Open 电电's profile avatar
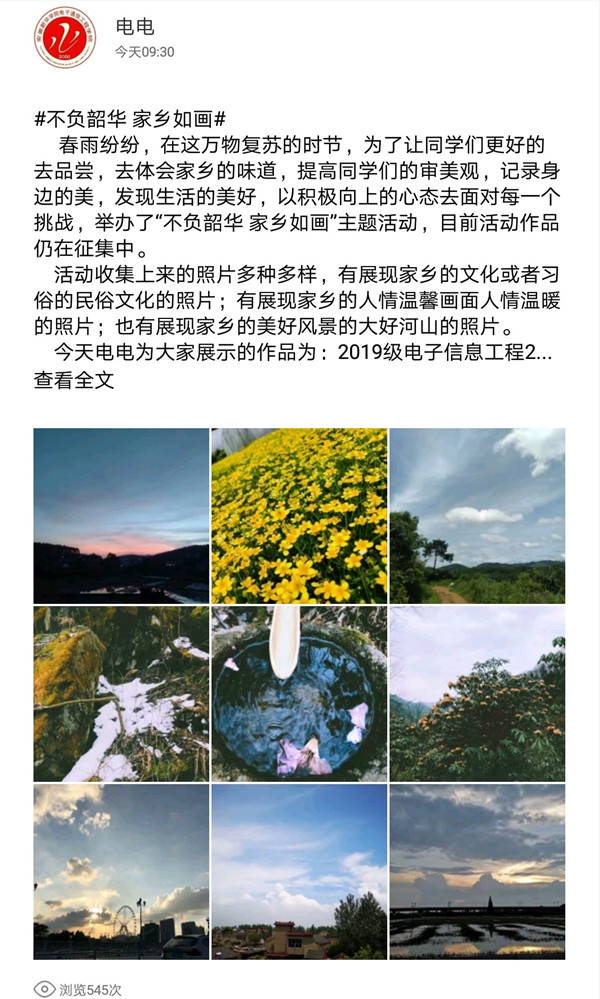The image size is (600, 999). pyautogui.click(x=65, y=39)
